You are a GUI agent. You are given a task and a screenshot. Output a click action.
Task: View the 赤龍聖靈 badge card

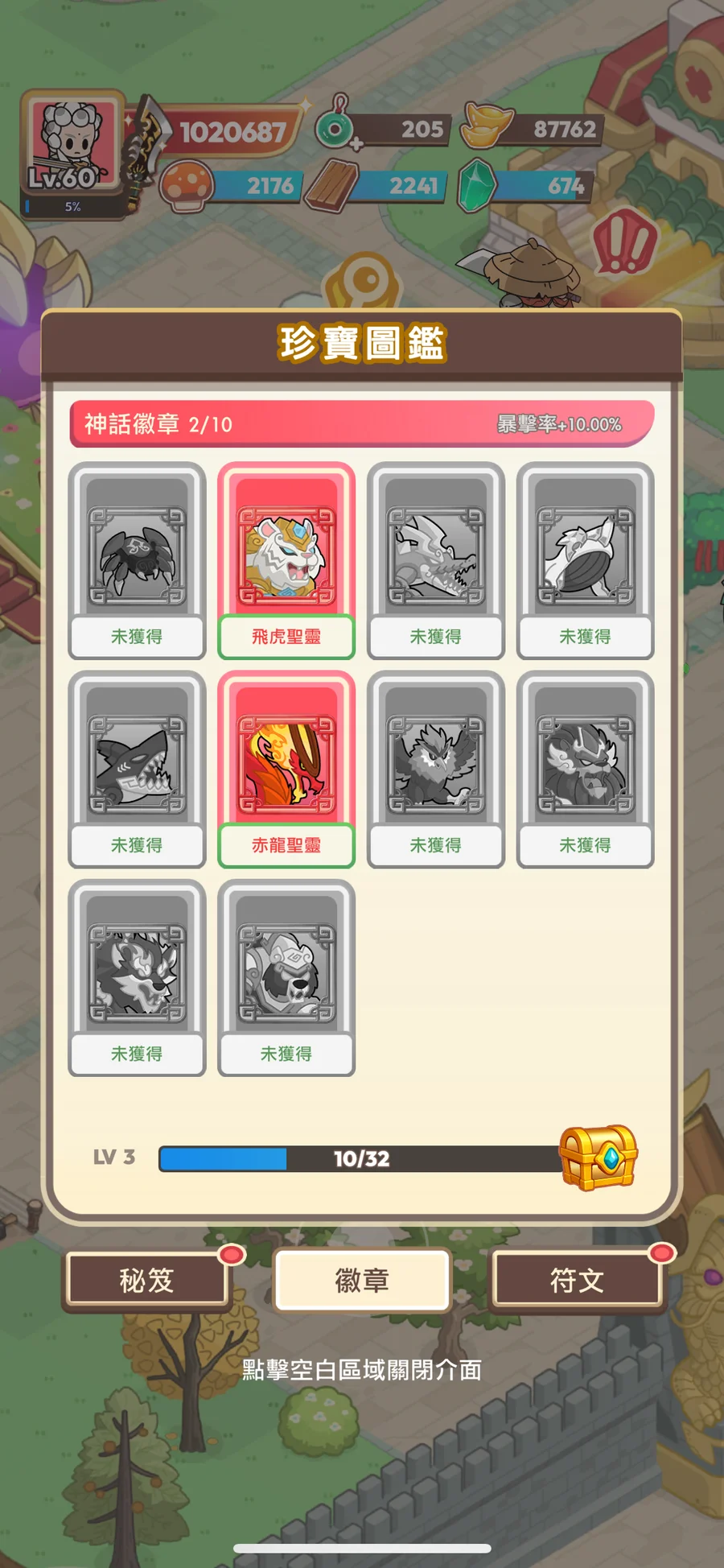tap(286, 768)
